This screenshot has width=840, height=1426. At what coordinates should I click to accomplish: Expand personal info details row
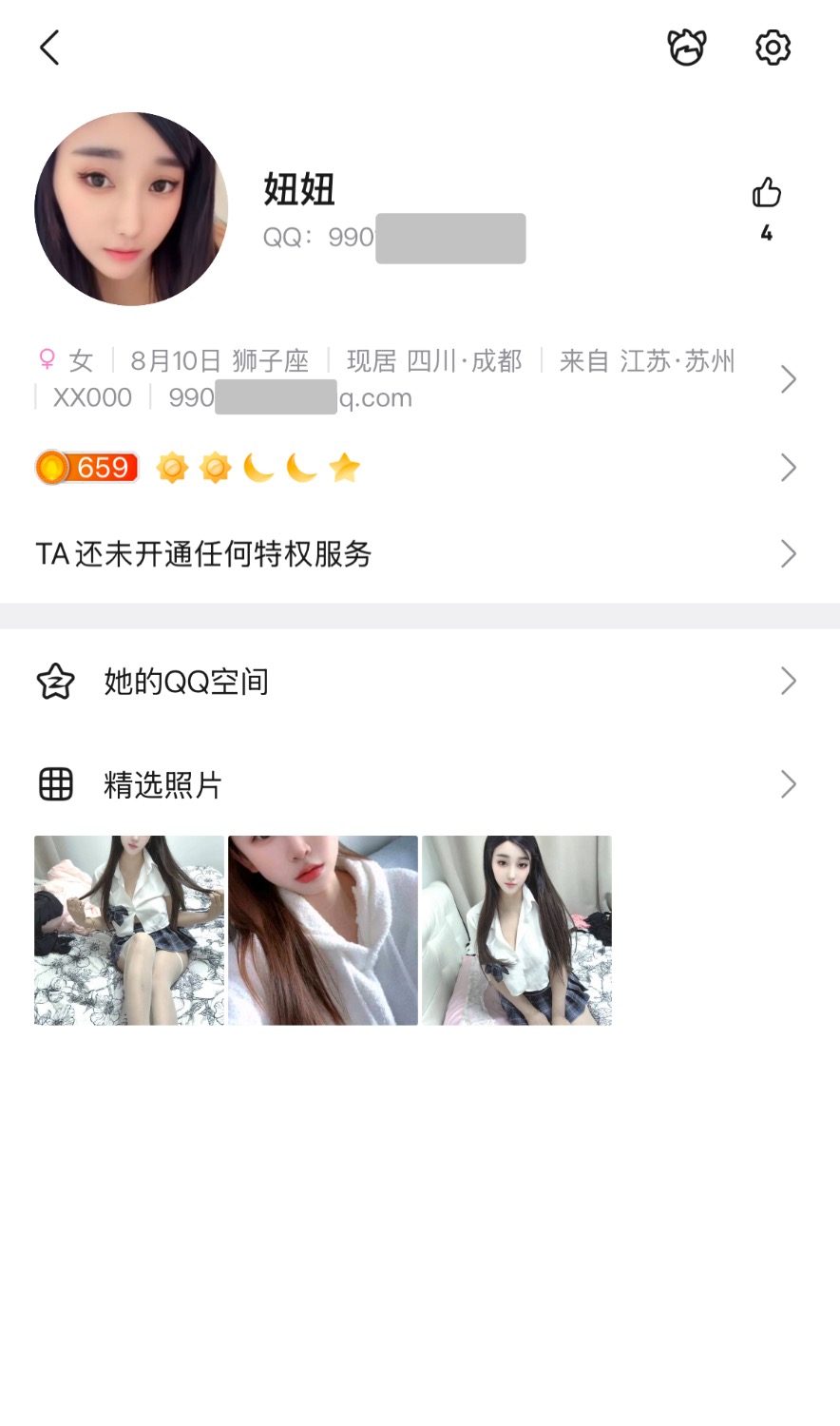tap(787, 379)
